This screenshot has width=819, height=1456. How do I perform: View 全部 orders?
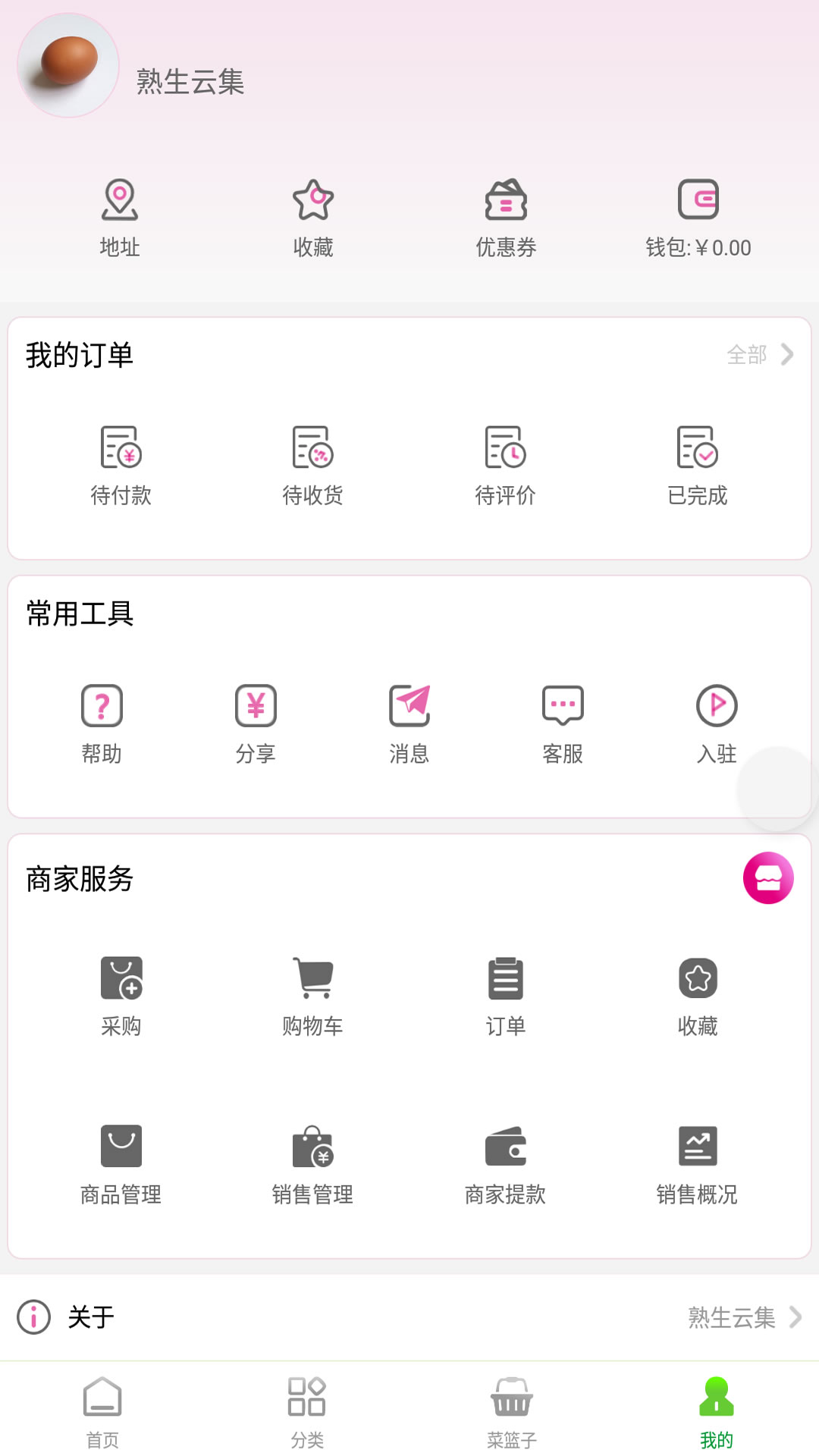(760, 354)
